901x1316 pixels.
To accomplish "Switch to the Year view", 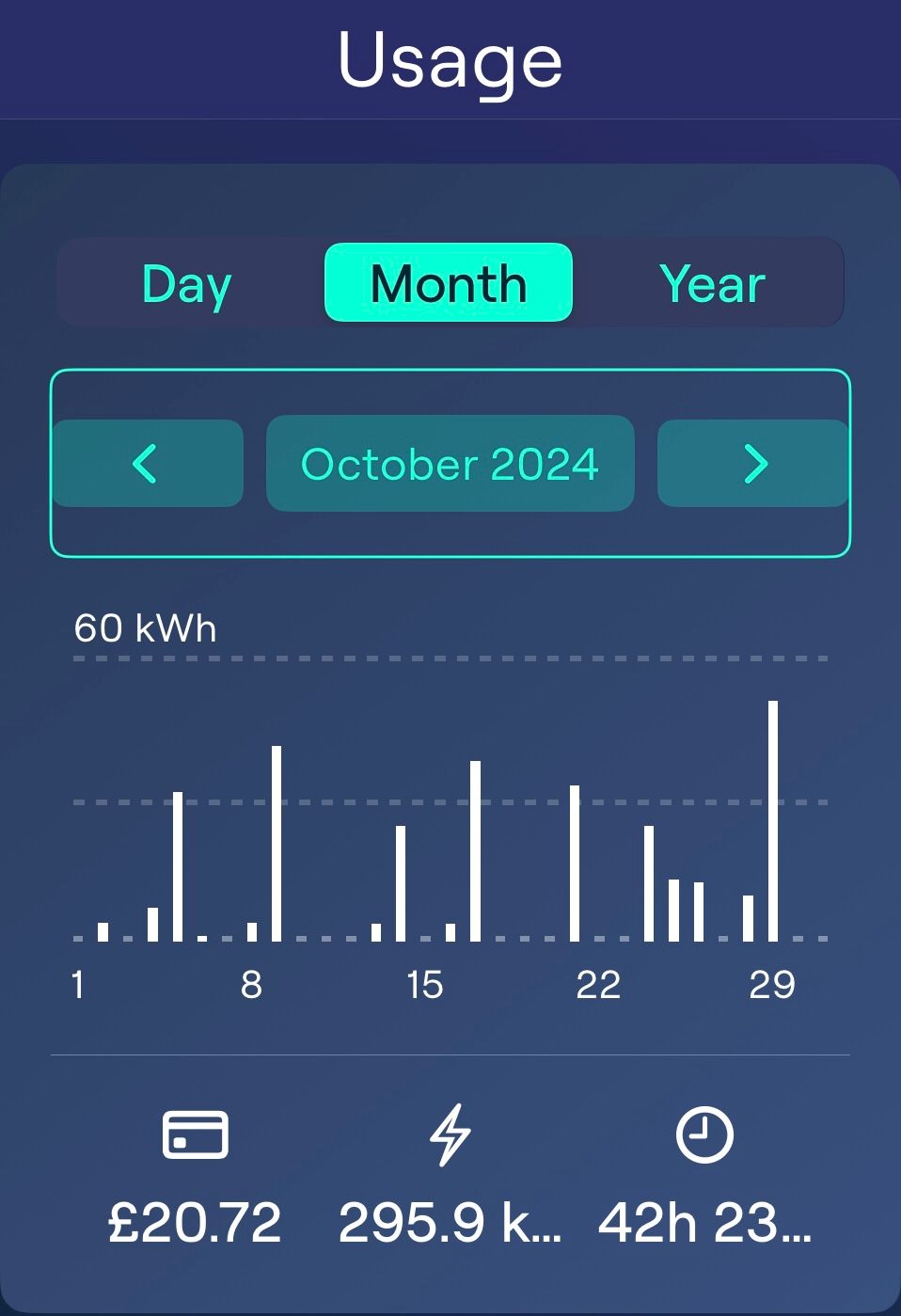I will tap(712, 284).
